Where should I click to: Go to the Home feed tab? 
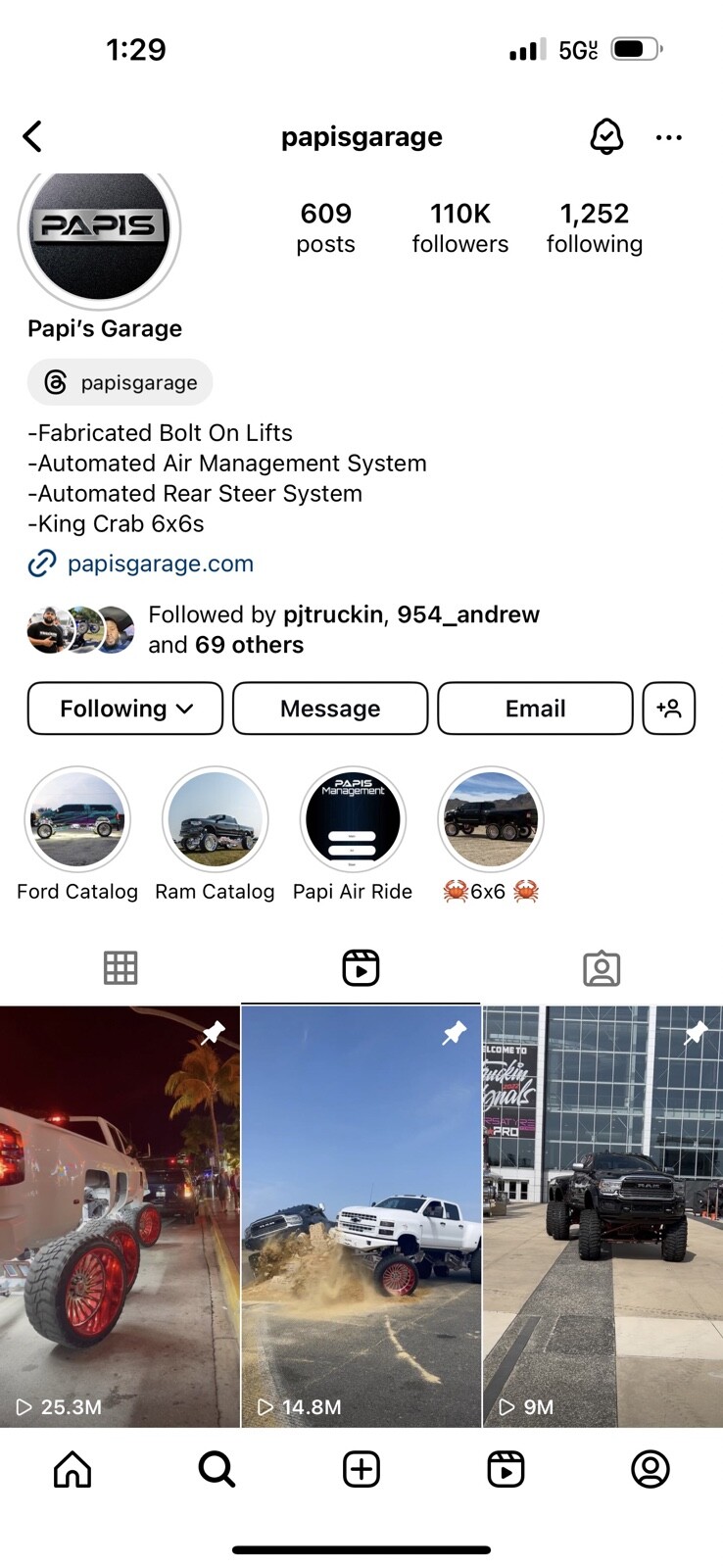pos(72,1469)
